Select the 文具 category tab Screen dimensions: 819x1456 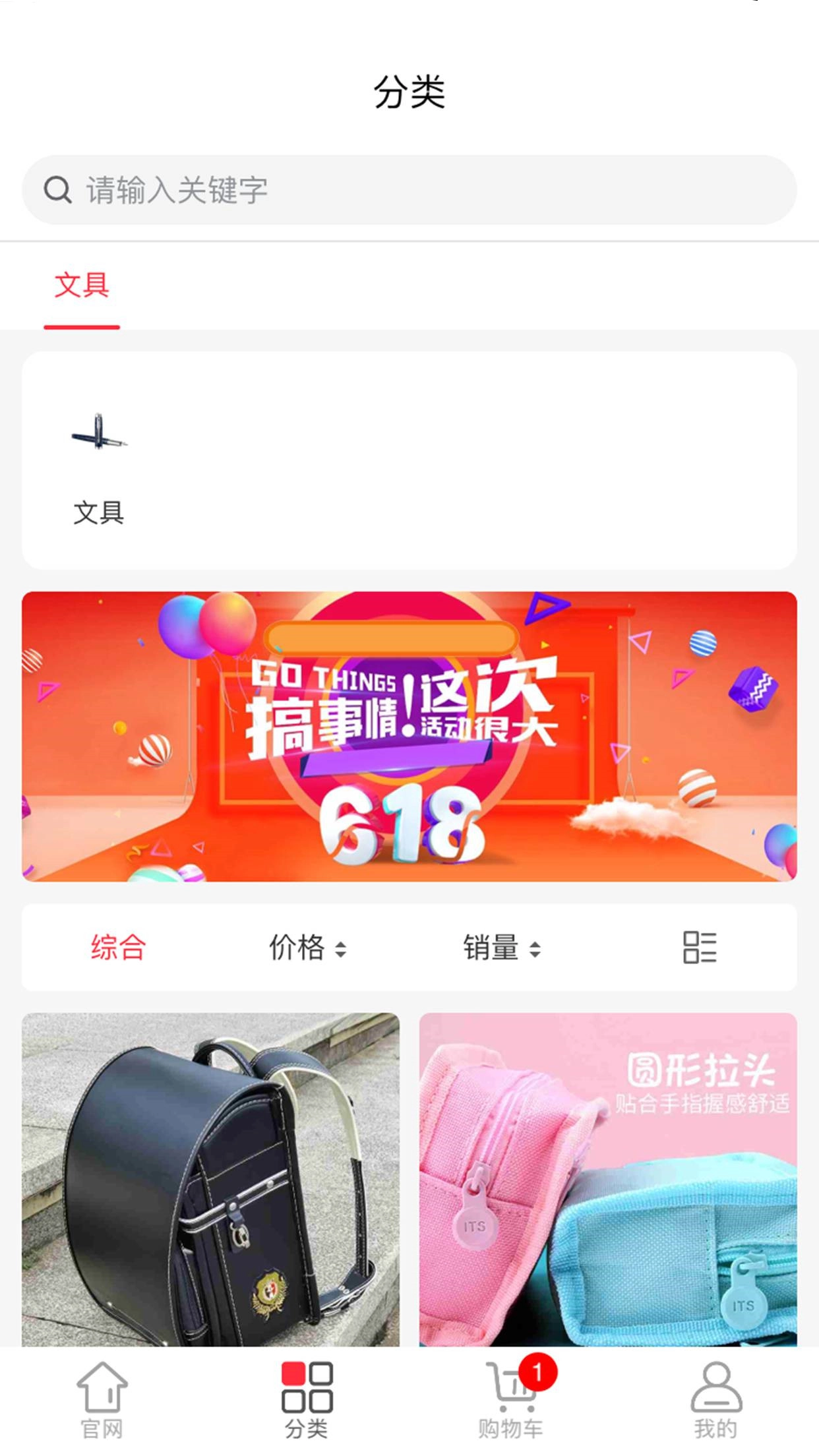[82, 285]
